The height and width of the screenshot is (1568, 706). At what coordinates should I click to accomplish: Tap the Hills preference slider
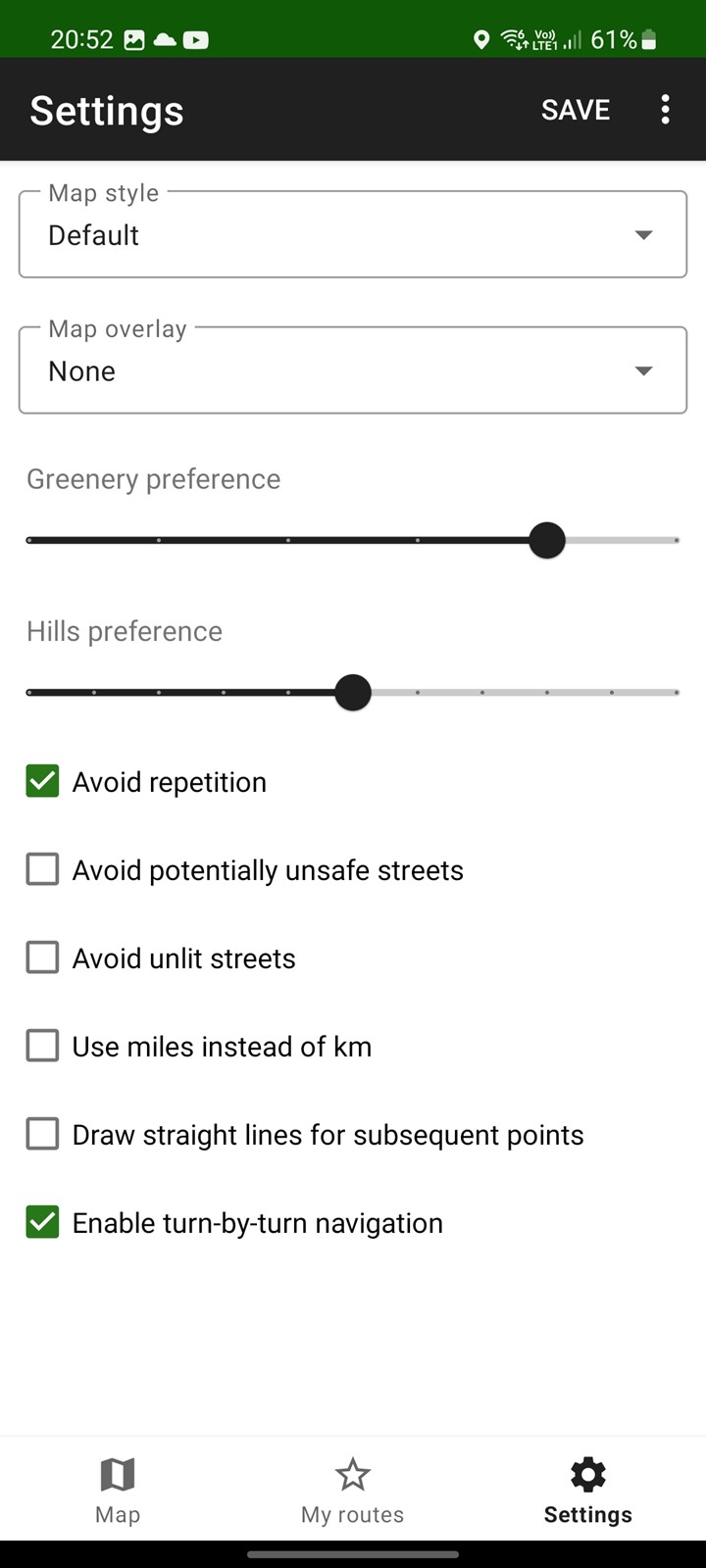click(353, 693)
